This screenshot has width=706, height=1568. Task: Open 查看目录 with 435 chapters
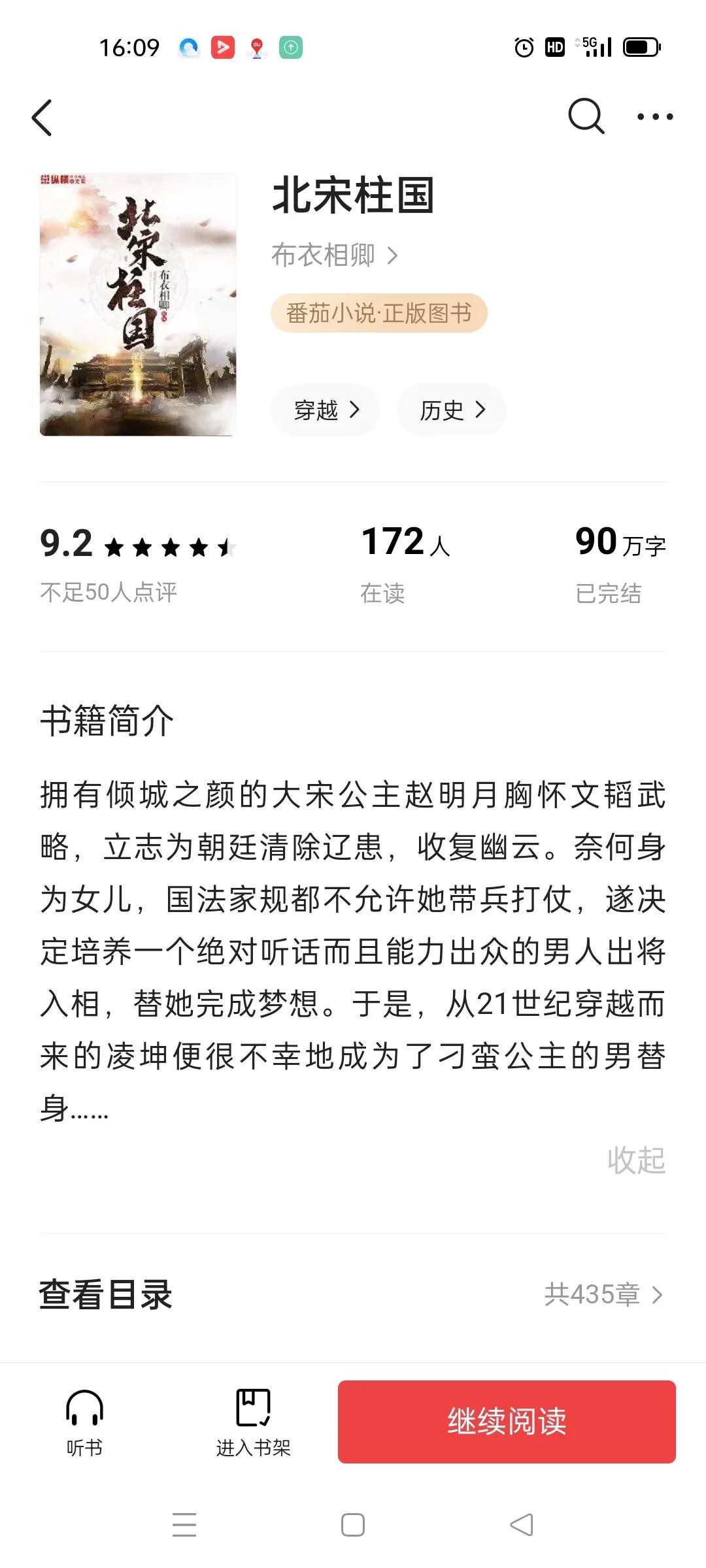tap(353, 1294)
